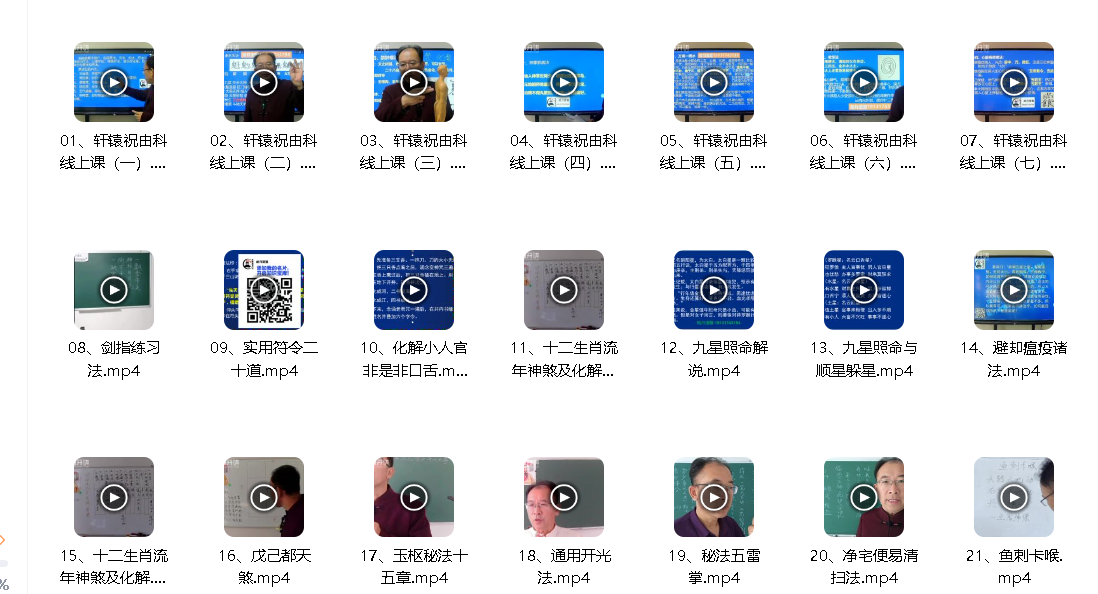The width and height of the screenshot is (1098, 594).
Task: Open video 11 十二生肖流年神煞及化解
Action: tap(564, 290)
